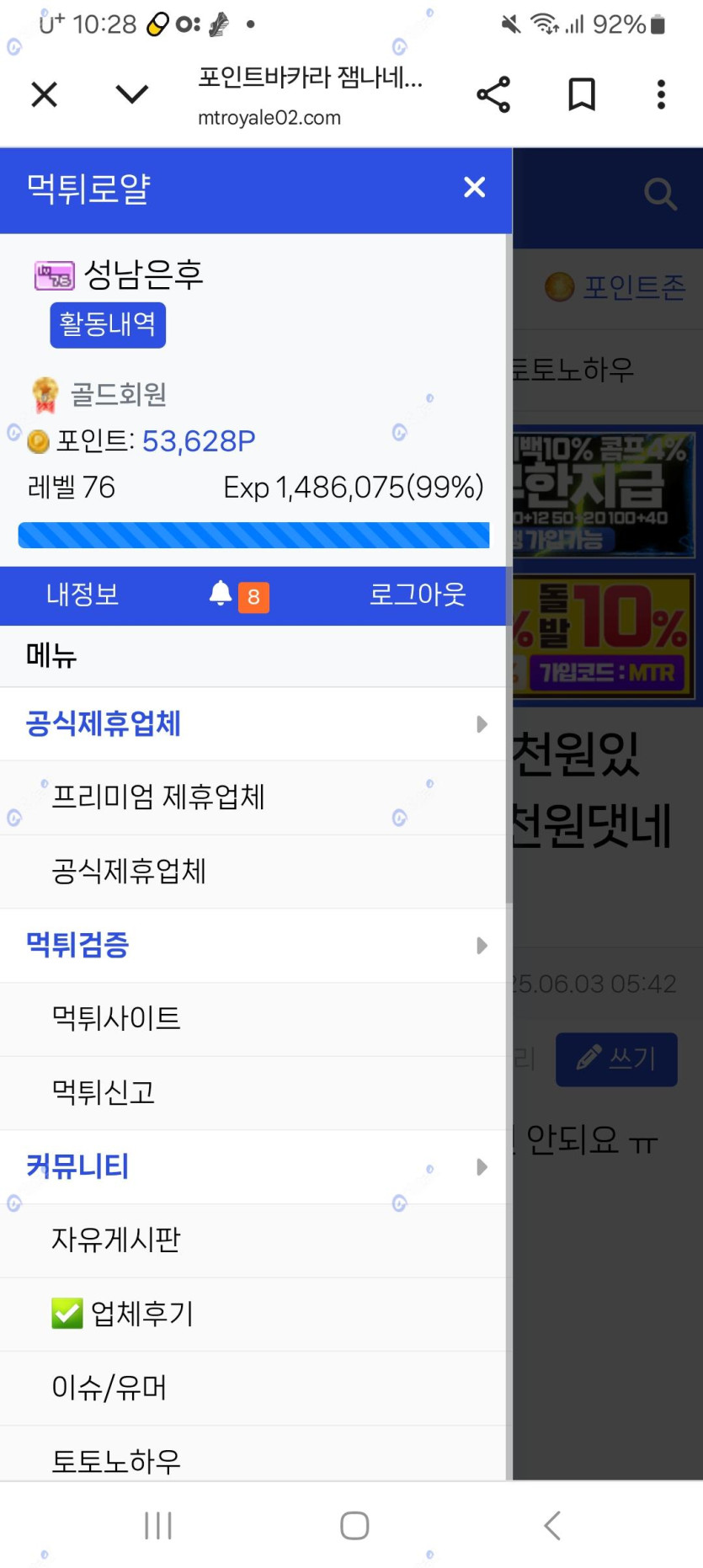703x1568 pixels.
Task: Open 자유게시판 board
Action: [116, 1240]
